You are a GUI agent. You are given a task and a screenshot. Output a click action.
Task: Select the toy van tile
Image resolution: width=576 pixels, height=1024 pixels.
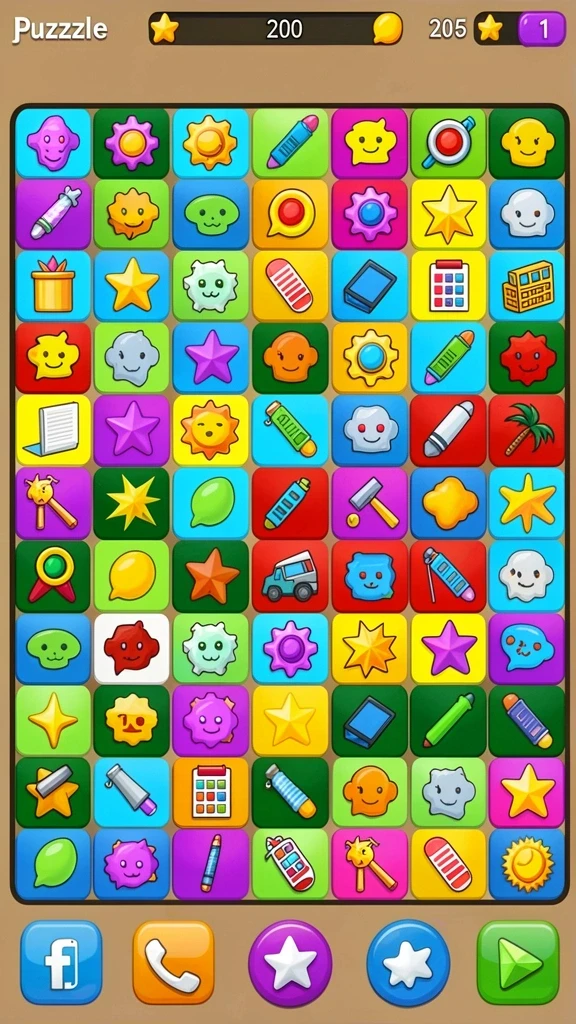coord(290,576)
